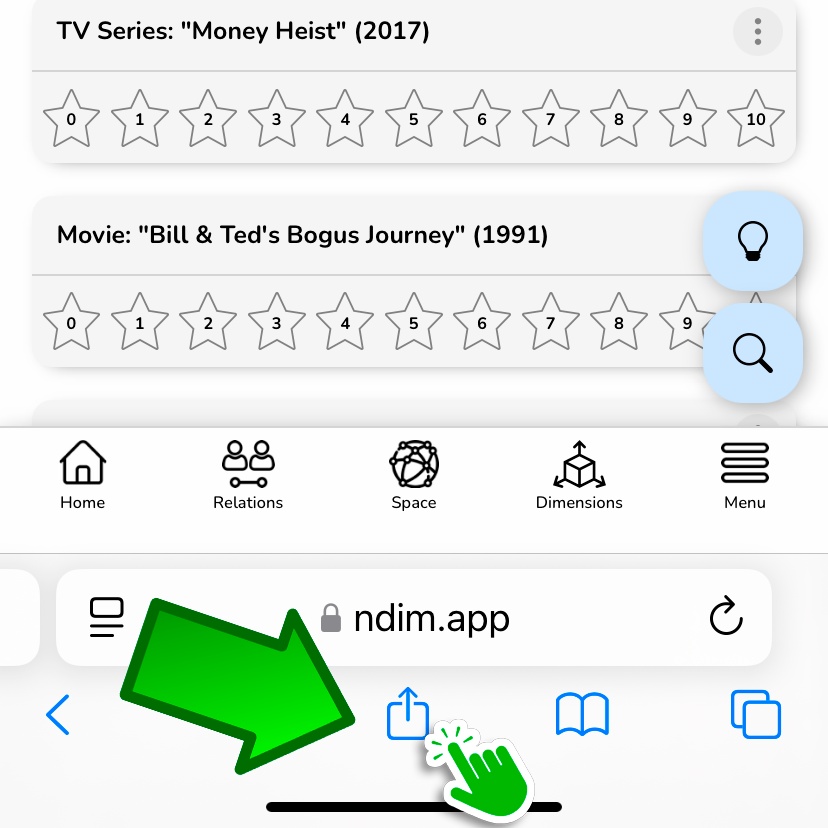Rate Money Heist 10 stars

tap(756, 119)
